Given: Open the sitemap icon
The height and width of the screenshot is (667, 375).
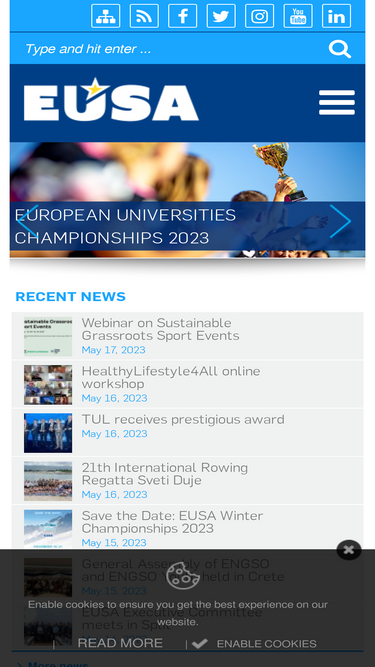Looking at the screenshot, I should tap(105, 16).
